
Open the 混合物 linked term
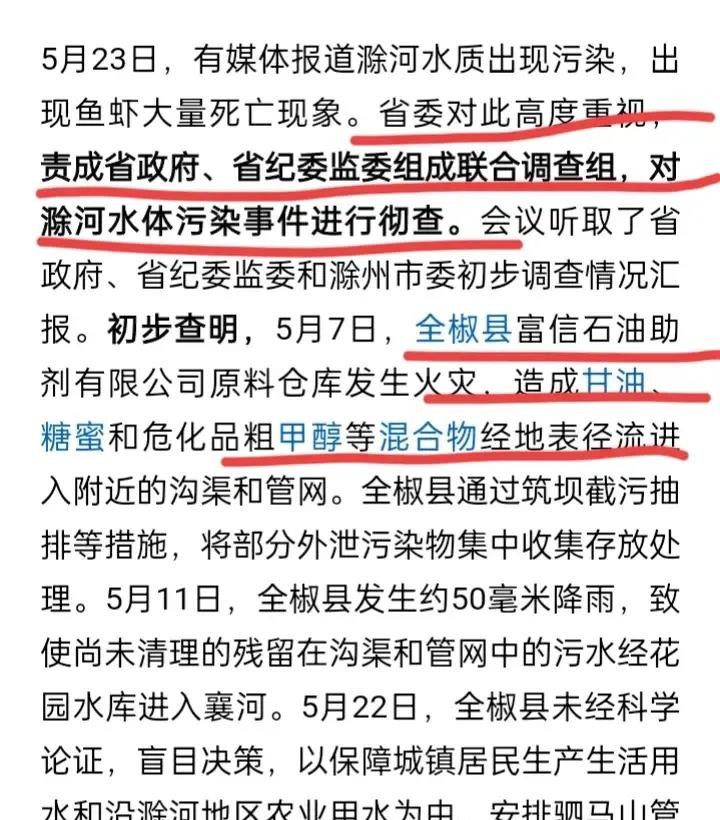coord(428,437)
